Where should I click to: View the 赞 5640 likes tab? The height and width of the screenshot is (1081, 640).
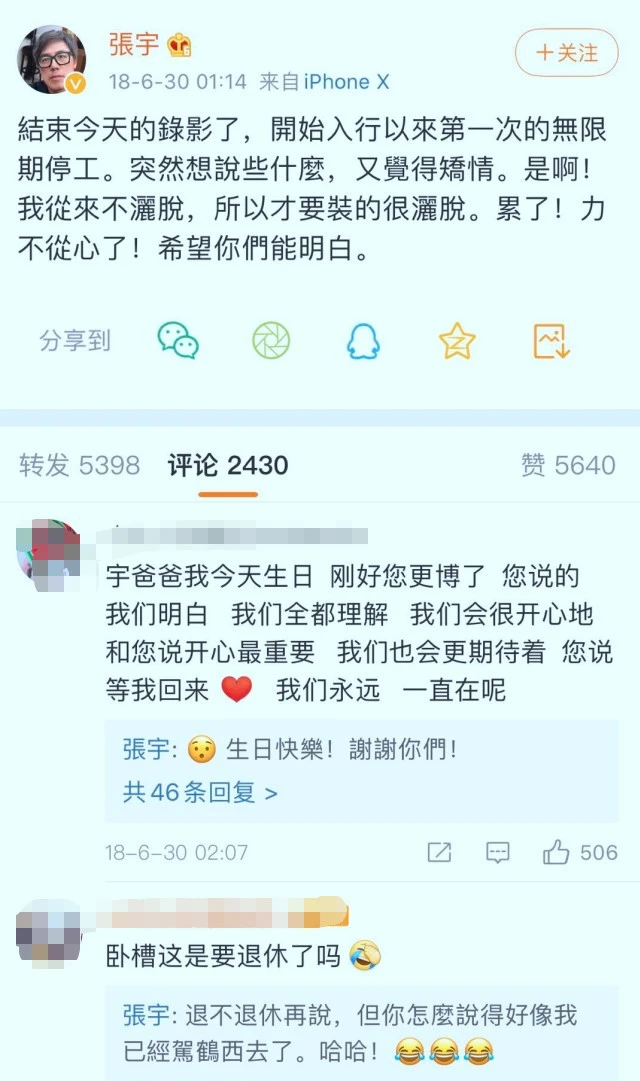tap(567, 465)
